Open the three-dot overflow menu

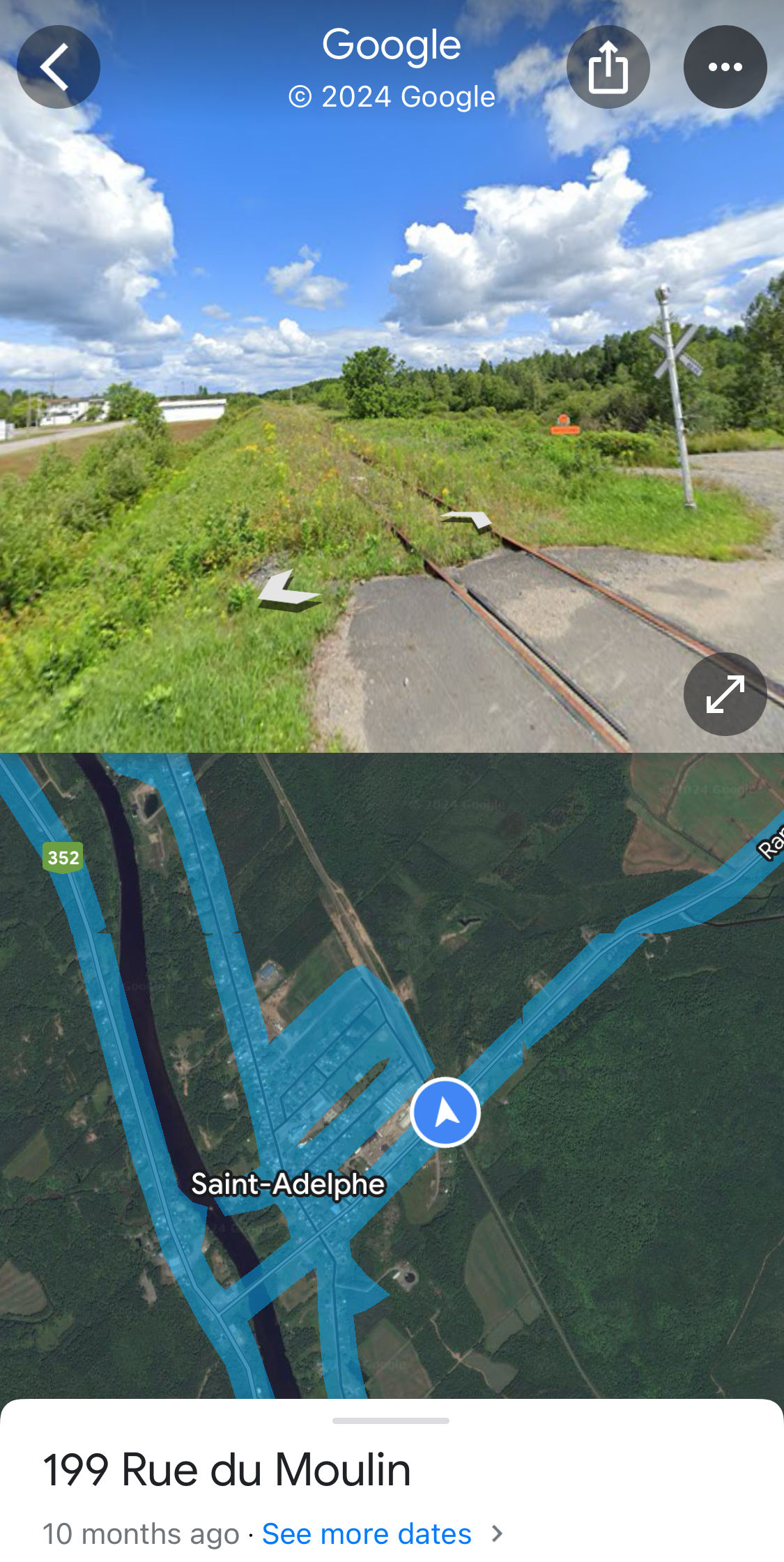(725, 67)
